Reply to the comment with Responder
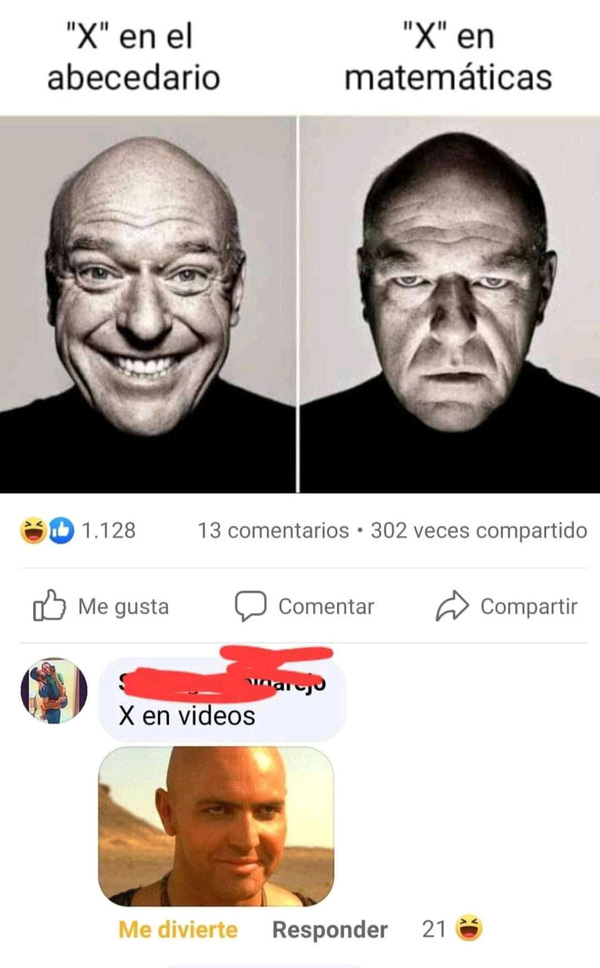 (x=330, y=929)
